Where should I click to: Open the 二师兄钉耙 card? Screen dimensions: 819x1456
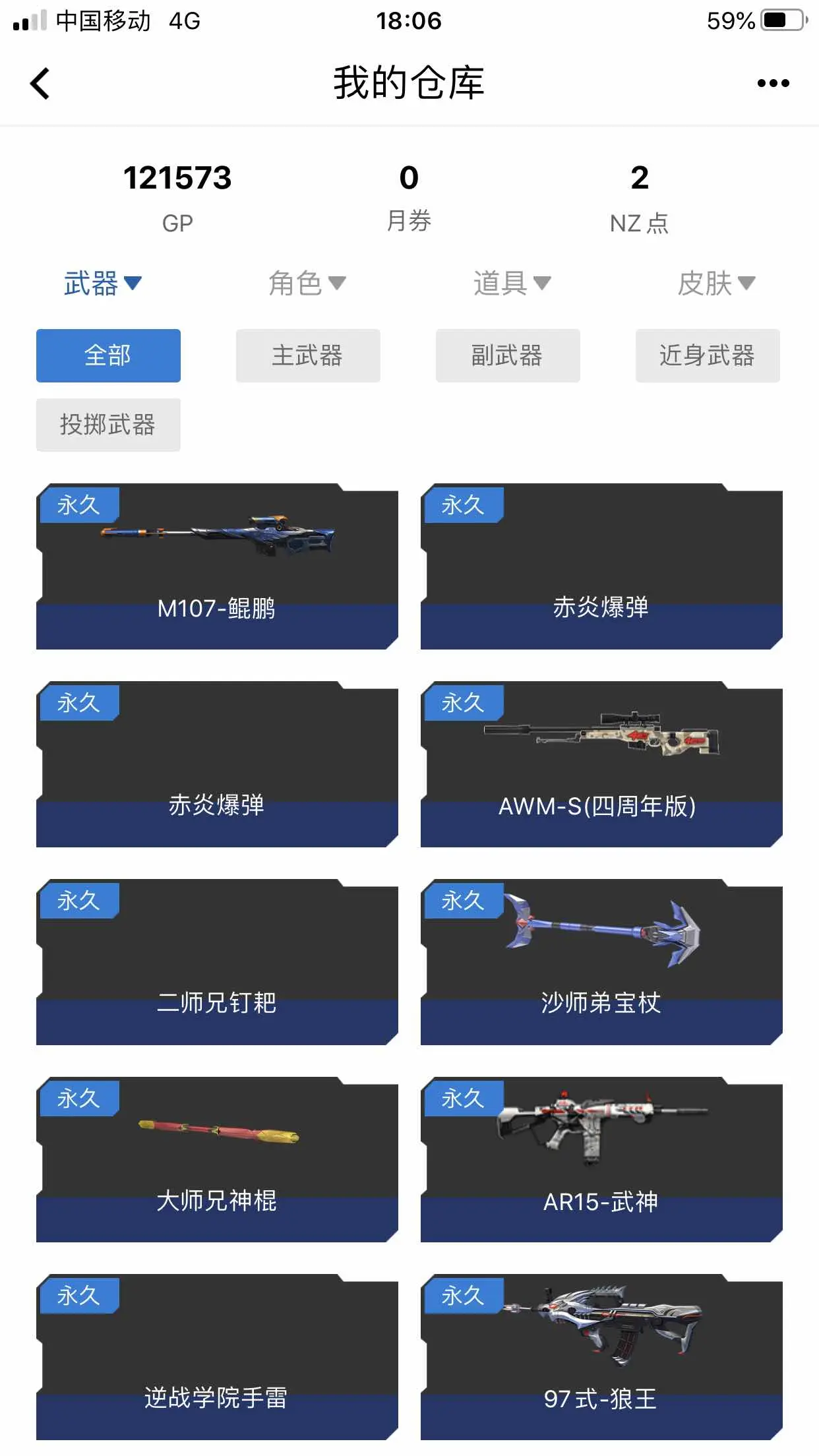pos(217,962)
